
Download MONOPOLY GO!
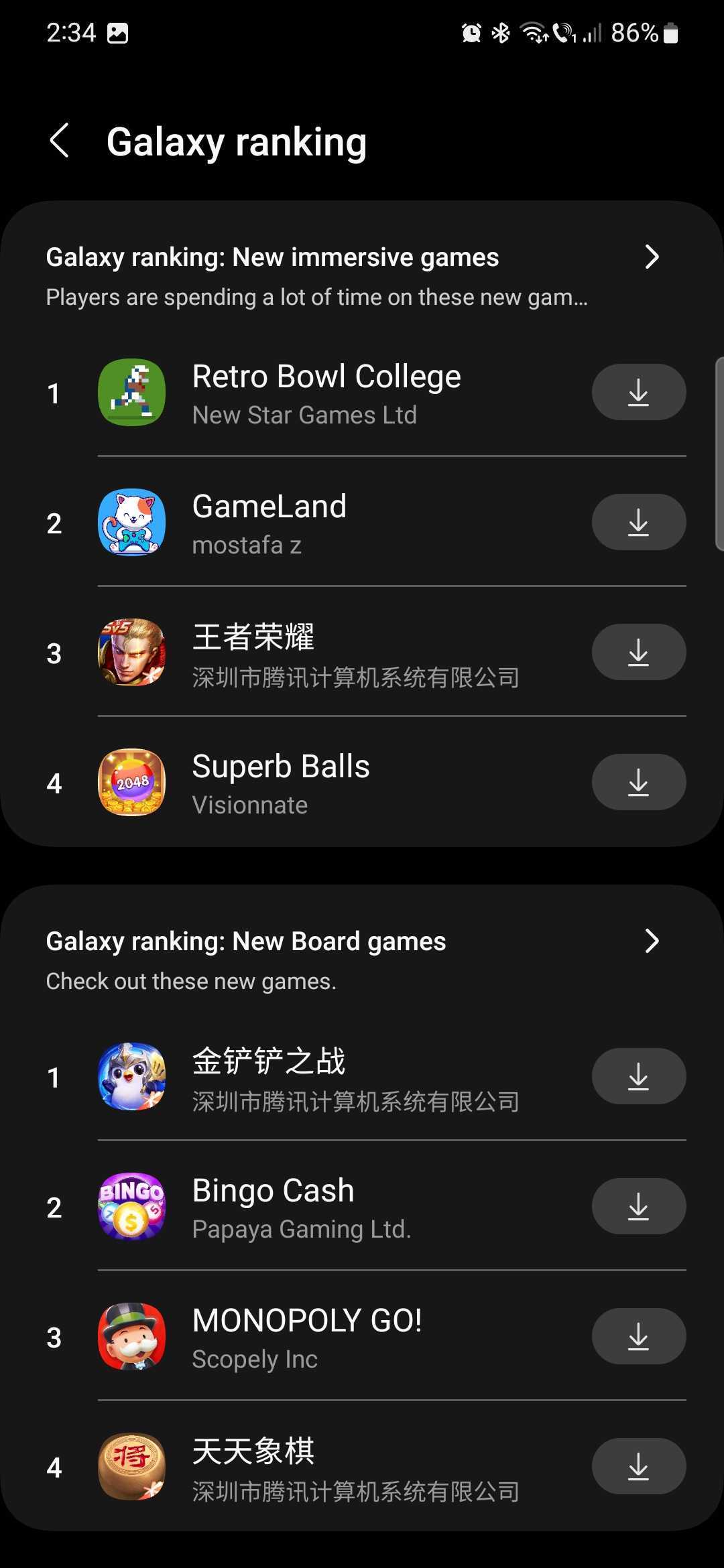(638, 1337)
